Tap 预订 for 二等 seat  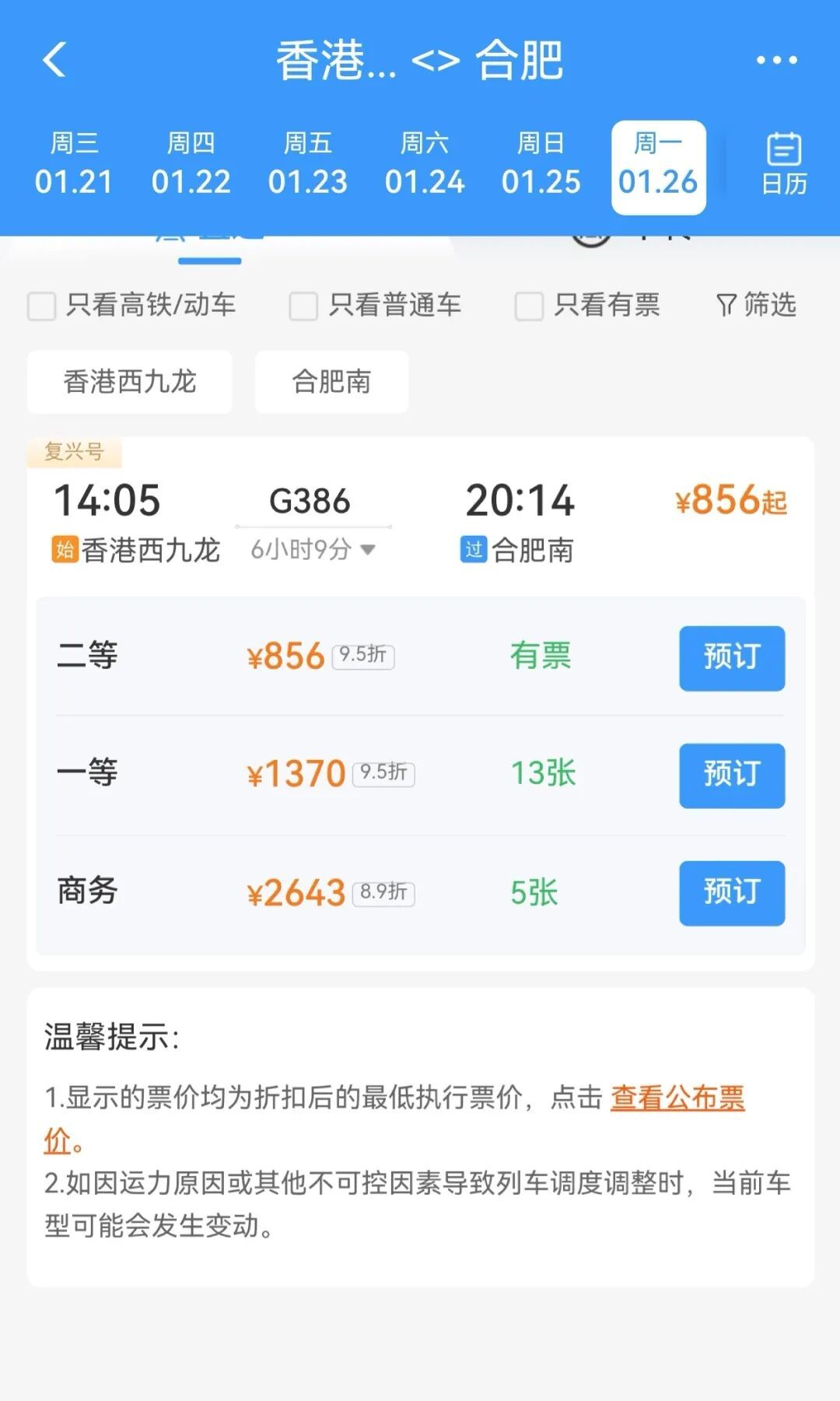coord(731,658)
